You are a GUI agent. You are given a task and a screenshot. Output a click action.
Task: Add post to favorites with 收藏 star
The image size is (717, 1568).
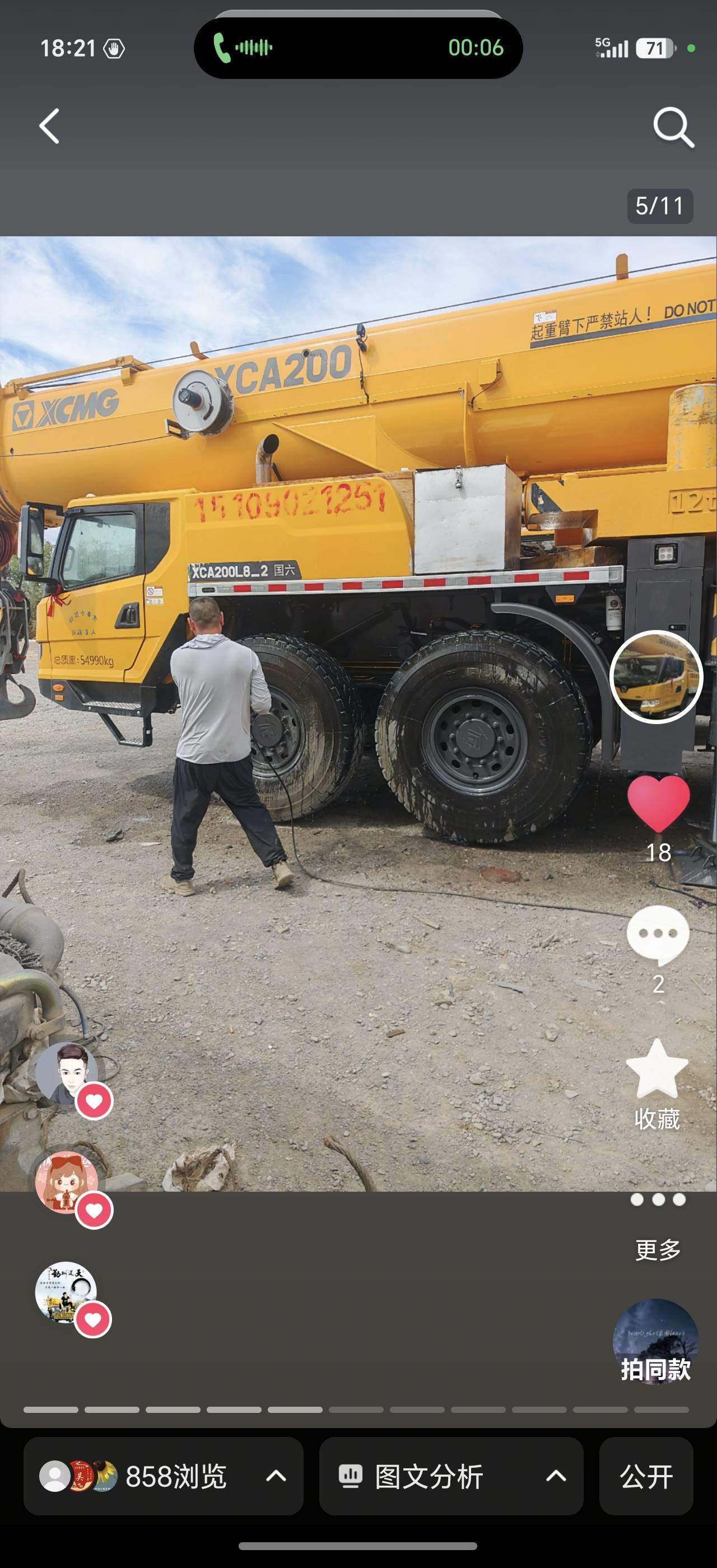point(658,1085)
